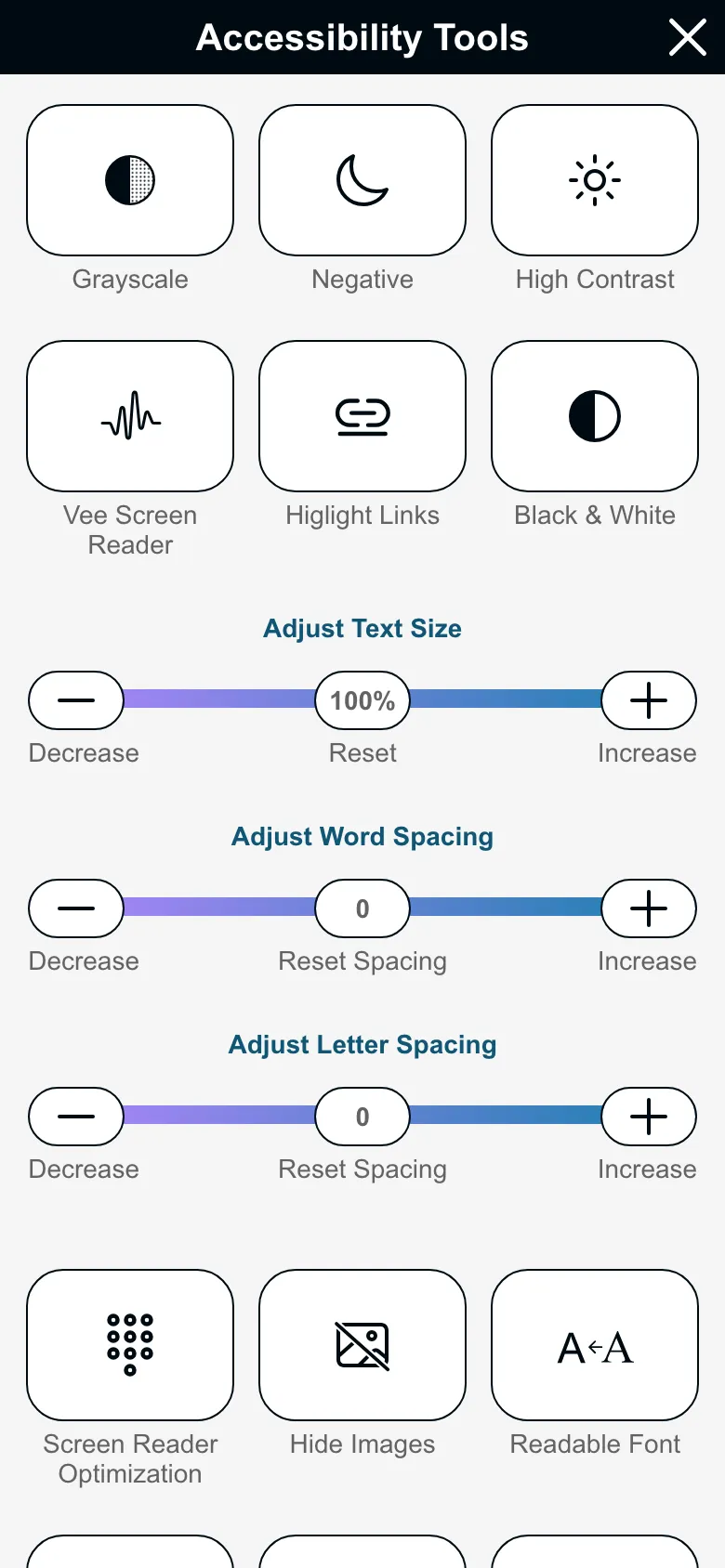Activate High Contrast
The image size is (725, 1568).
click(595, 180)
